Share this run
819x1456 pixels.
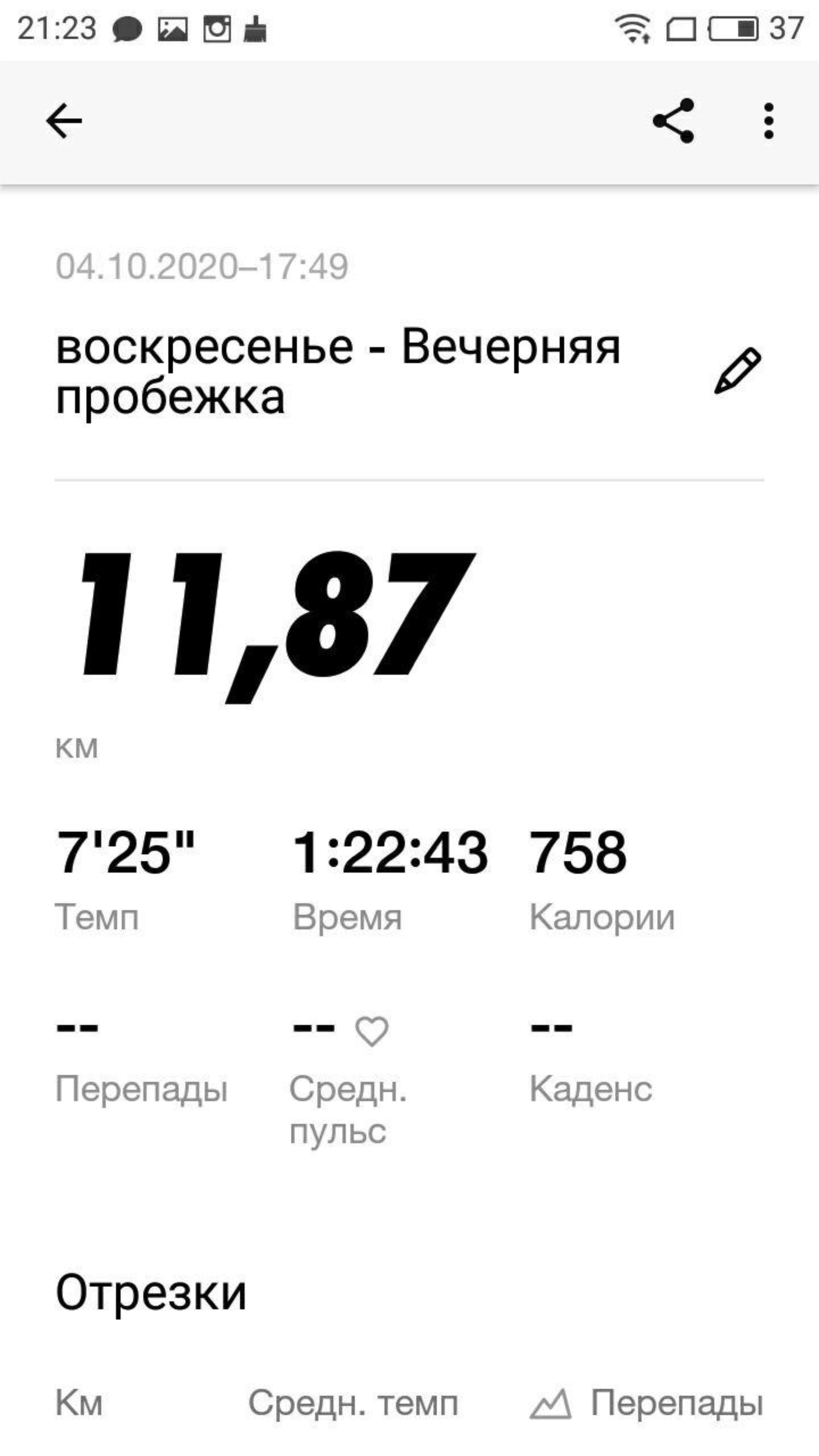click(673, 121)
